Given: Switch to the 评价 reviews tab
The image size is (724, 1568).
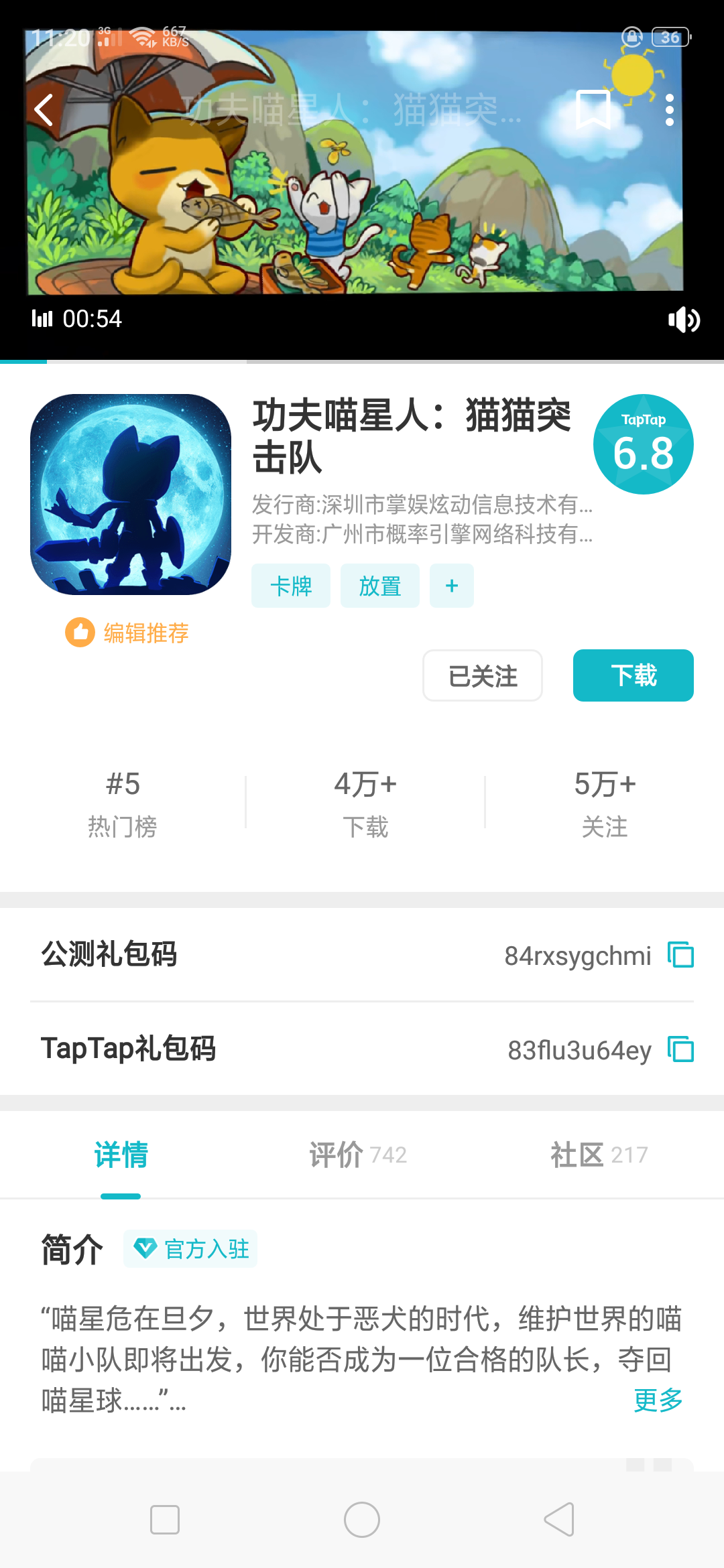Looking at the screenshot, I should [357, 1155].
